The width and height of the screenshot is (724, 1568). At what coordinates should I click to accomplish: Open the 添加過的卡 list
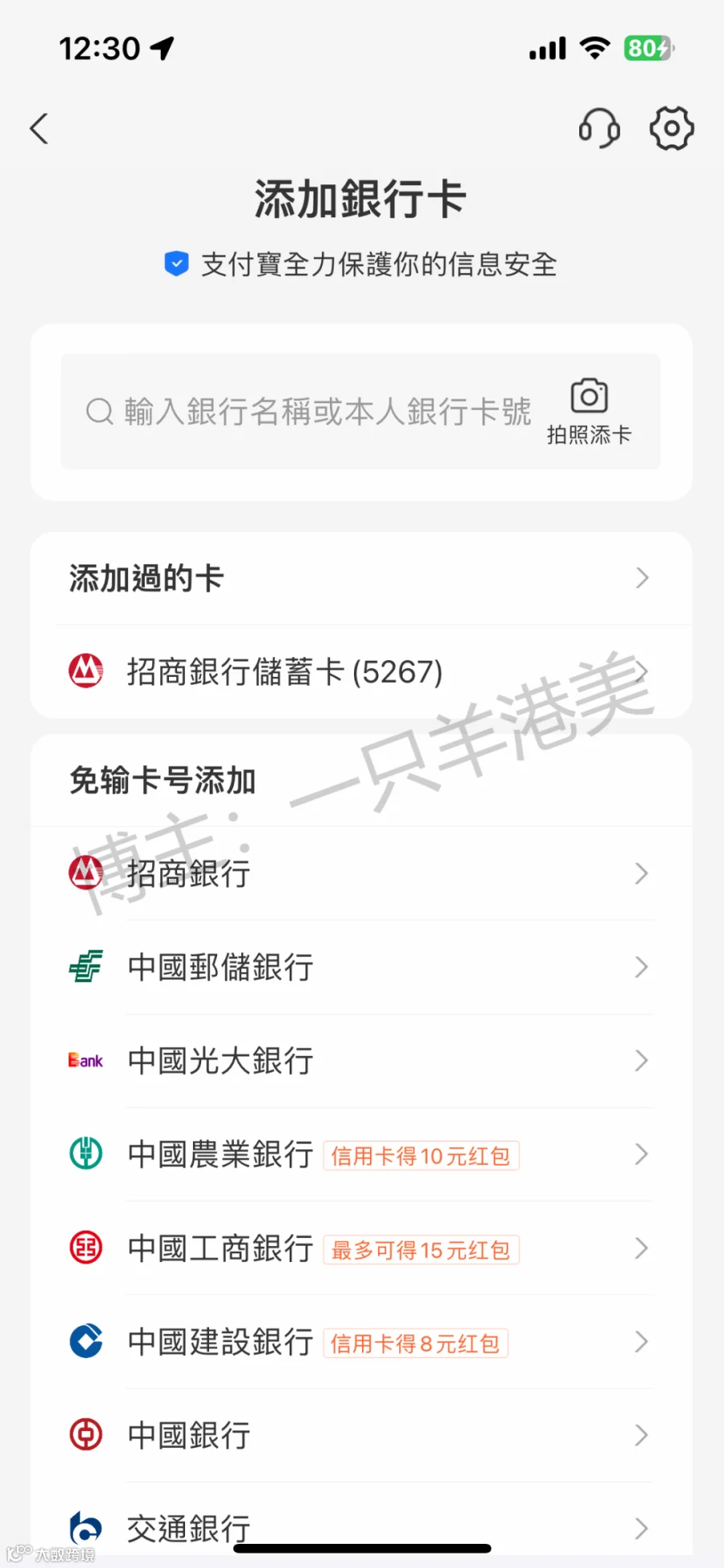click(361, 578)
